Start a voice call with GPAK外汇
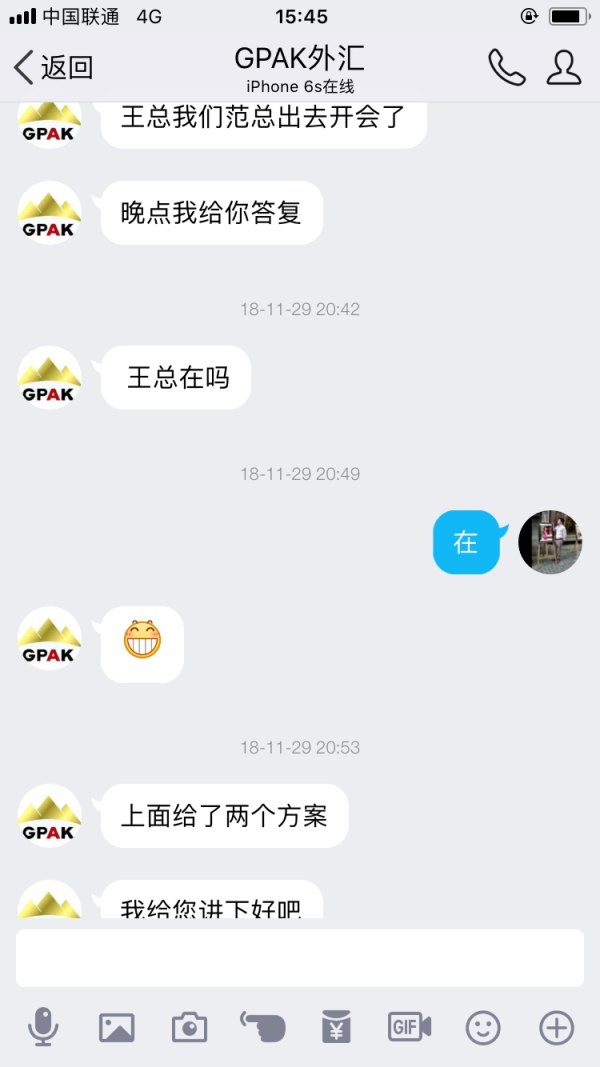The image size is (600, 1067). pyautogui.click(x=506, y=67)
